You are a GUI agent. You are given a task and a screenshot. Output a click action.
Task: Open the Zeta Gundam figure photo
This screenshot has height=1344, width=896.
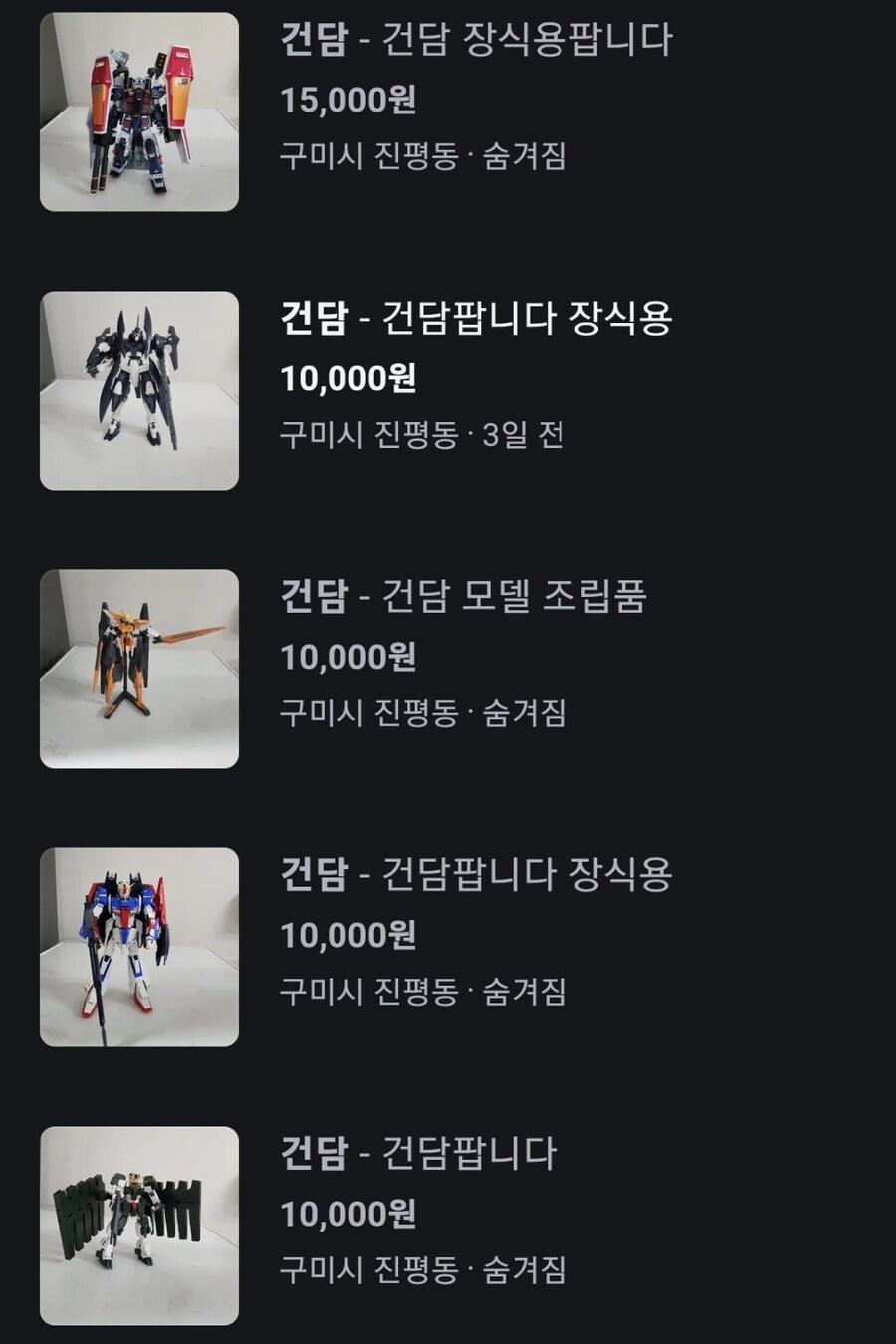[137, 946]
